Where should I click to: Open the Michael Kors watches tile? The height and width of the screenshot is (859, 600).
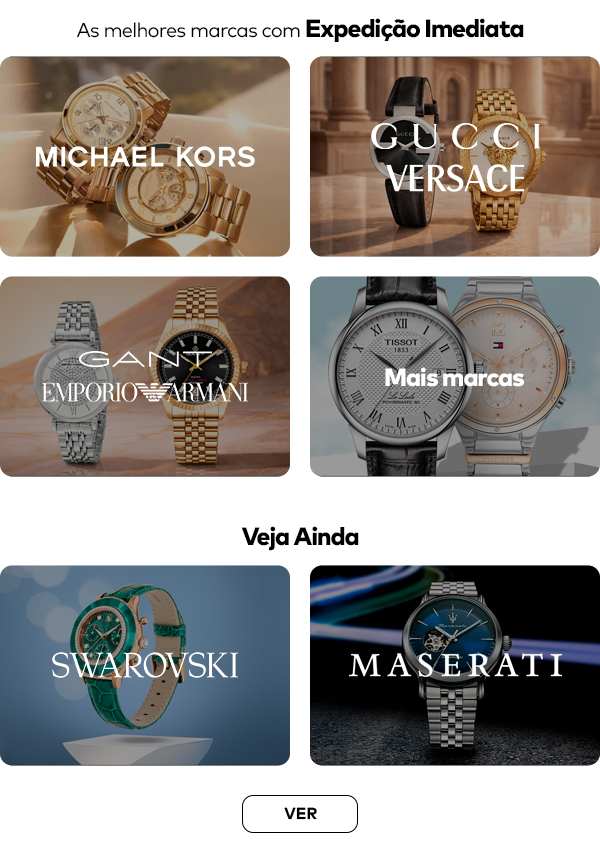pos(145,157)
